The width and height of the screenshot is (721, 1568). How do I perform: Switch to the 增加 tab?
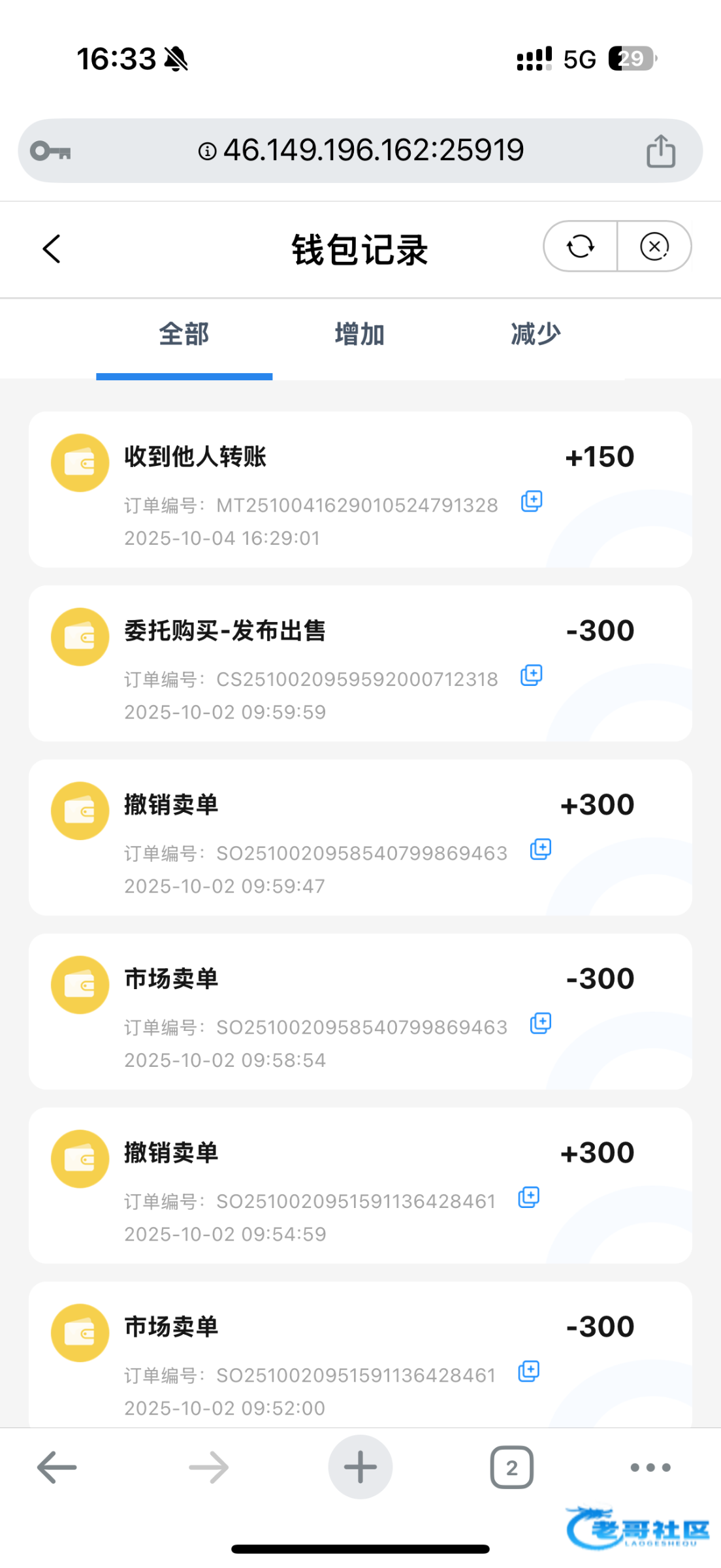[360, 335]
